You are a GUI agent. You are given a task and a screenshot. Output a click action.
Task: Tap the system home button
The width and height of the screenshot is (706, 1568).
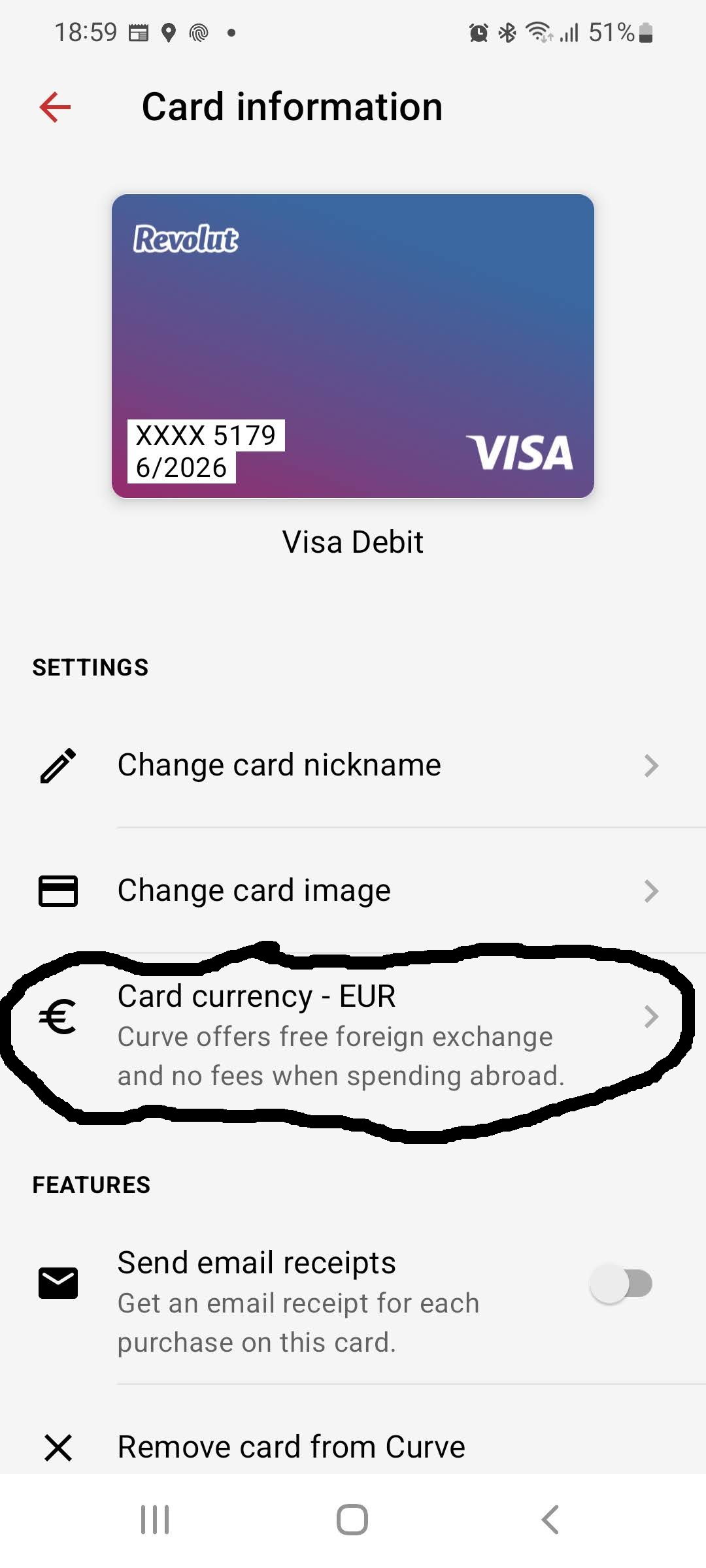[x=352, y=1519]
